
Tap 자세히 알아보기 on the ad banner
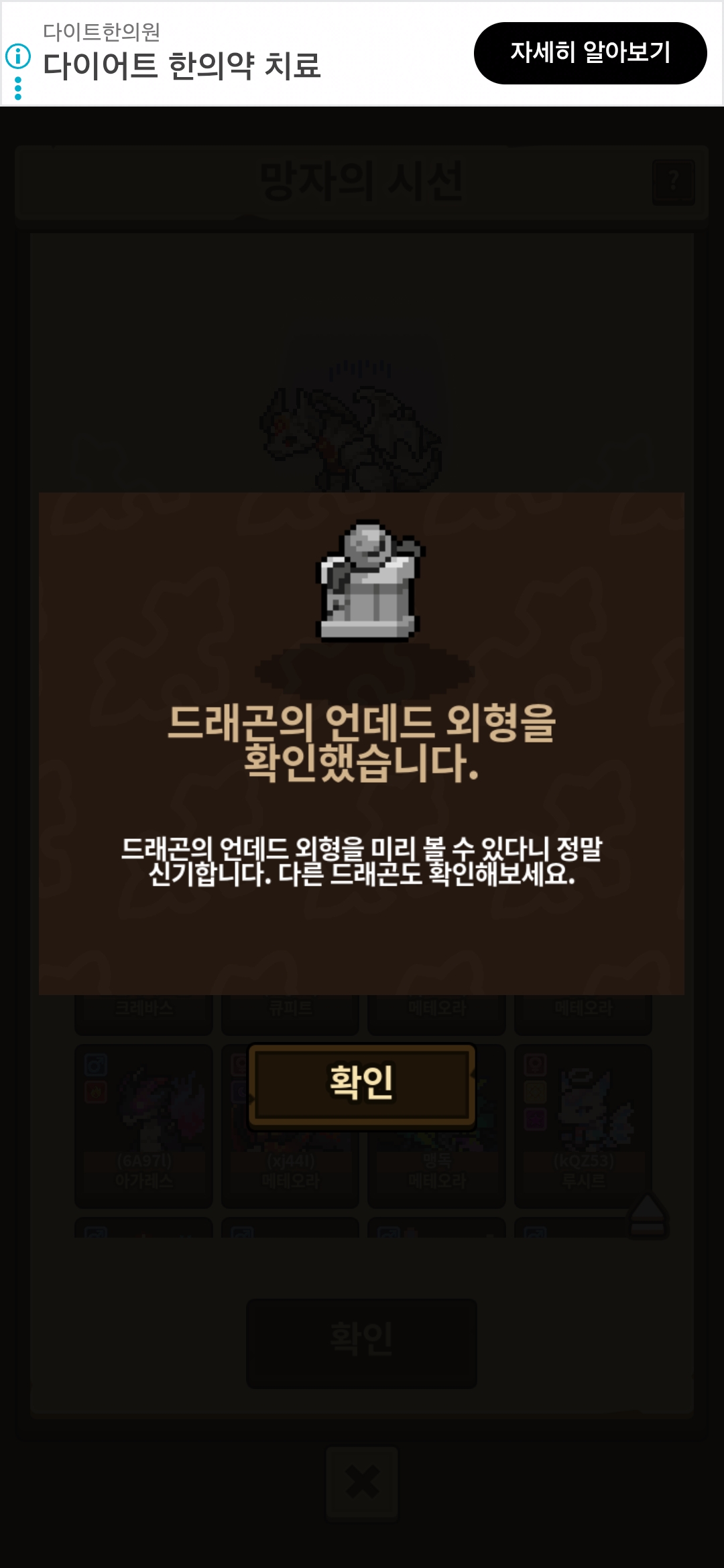[590, 53]
